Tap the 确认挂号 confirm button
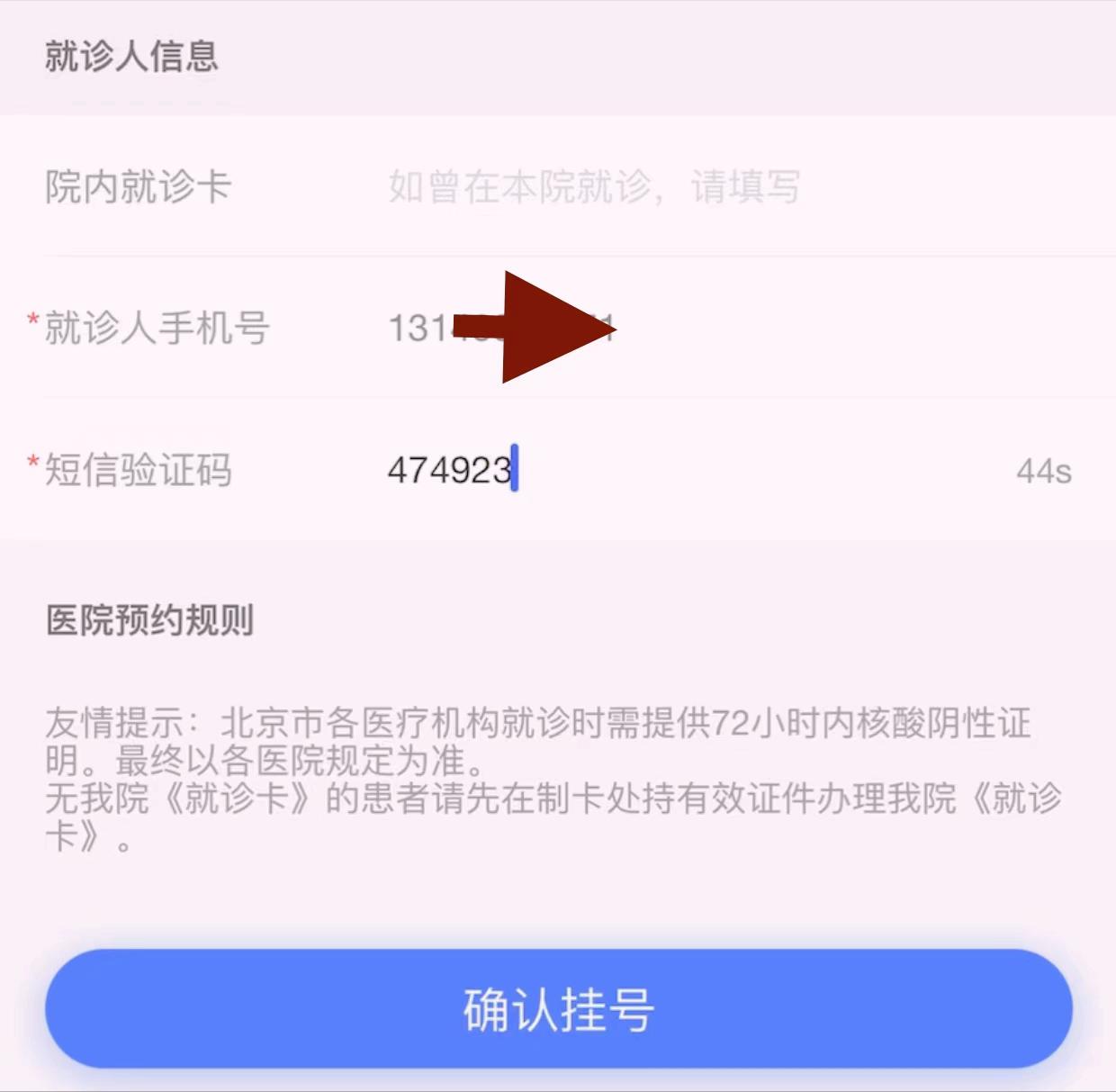The image size is (1116, 1092). point(559,1008)
